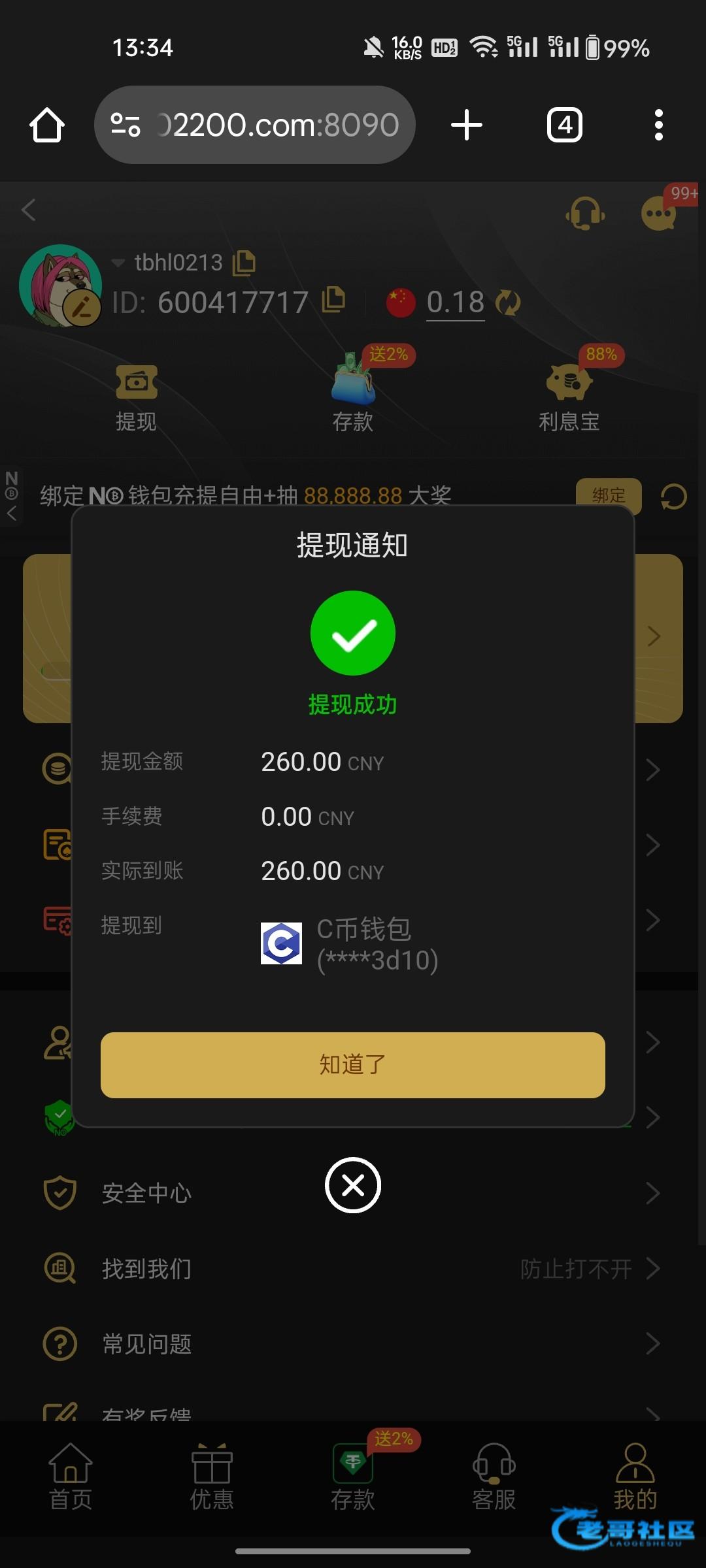
Task: Open a new browser tab
Action: [467, 125]
